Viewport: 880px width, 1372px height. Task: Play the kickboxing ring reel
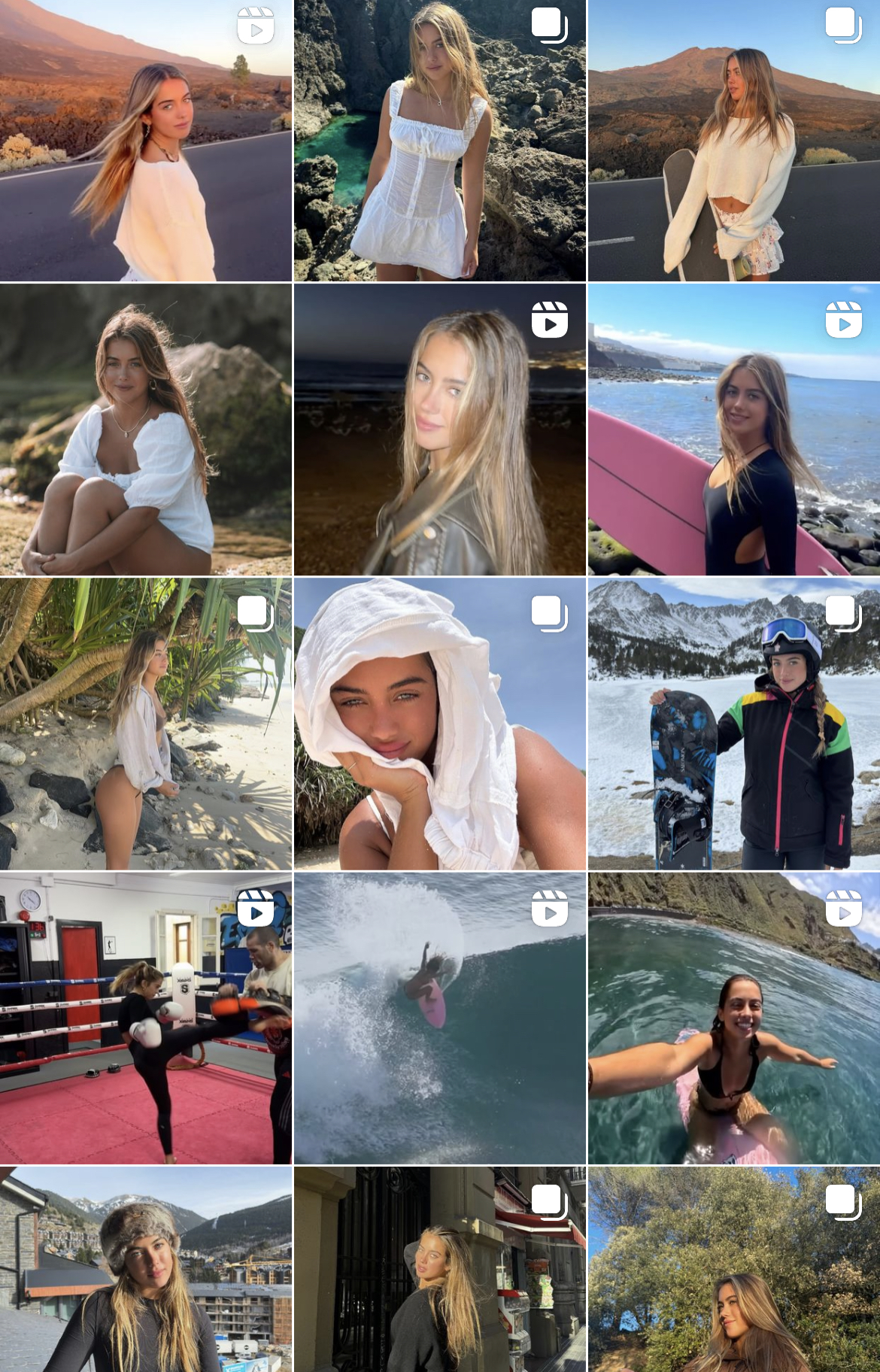[145, 1018]
